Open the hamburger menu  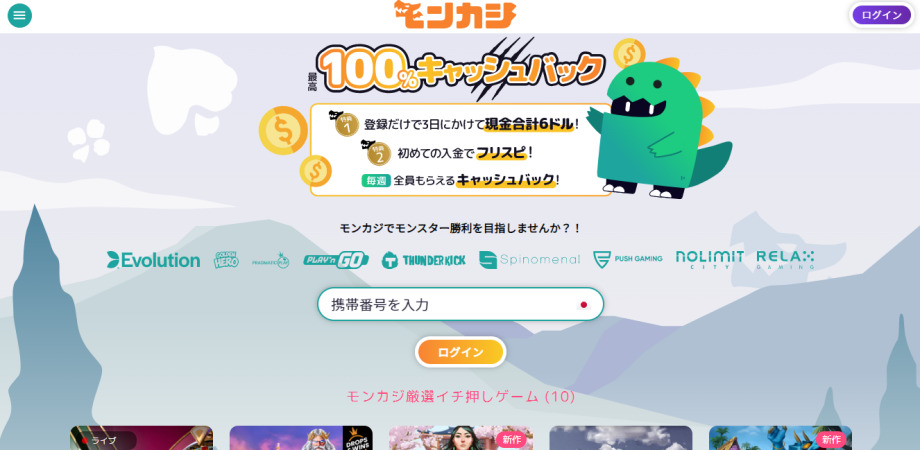tap(19, 15)
